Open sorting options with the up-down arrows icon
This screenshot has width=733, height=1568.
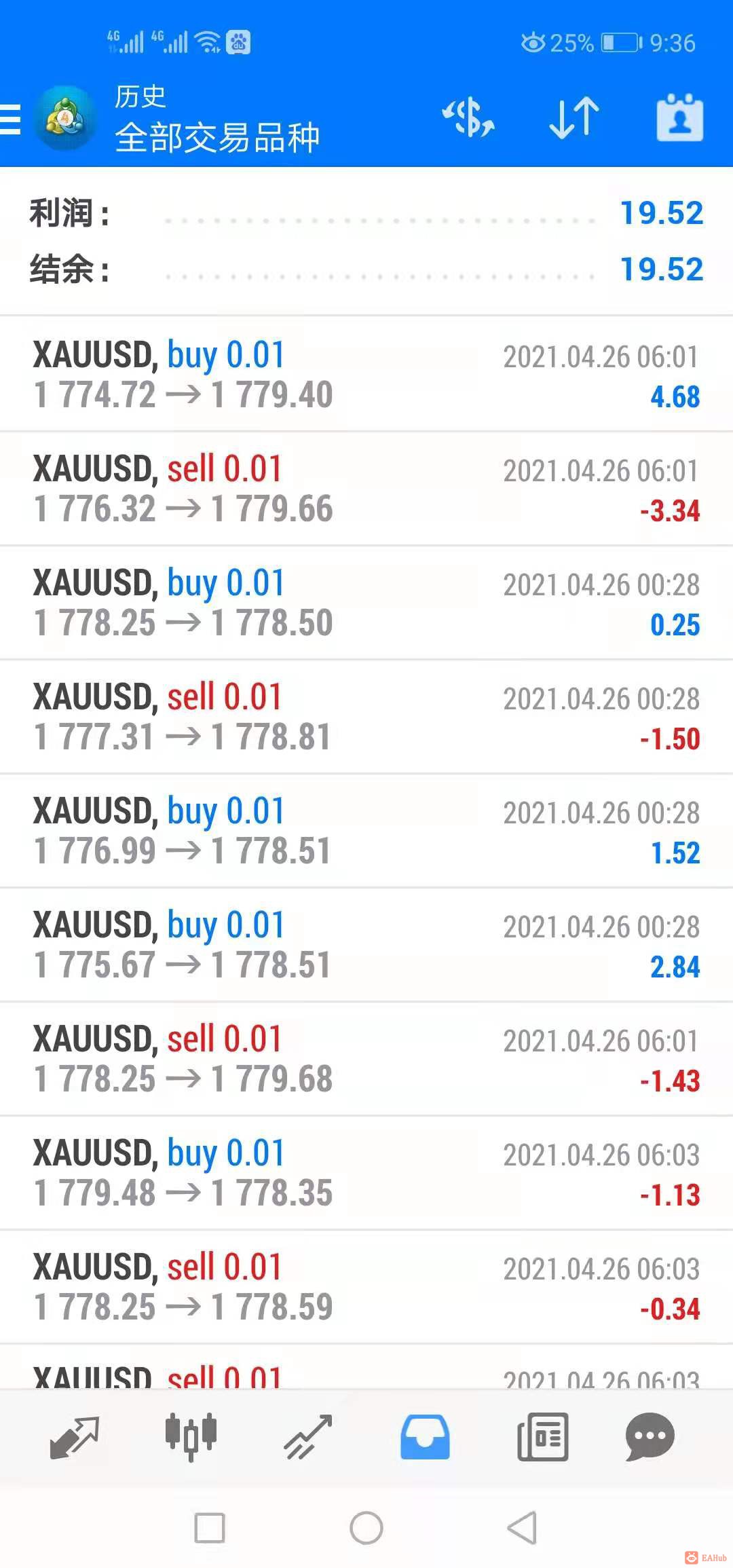(571, 117)
